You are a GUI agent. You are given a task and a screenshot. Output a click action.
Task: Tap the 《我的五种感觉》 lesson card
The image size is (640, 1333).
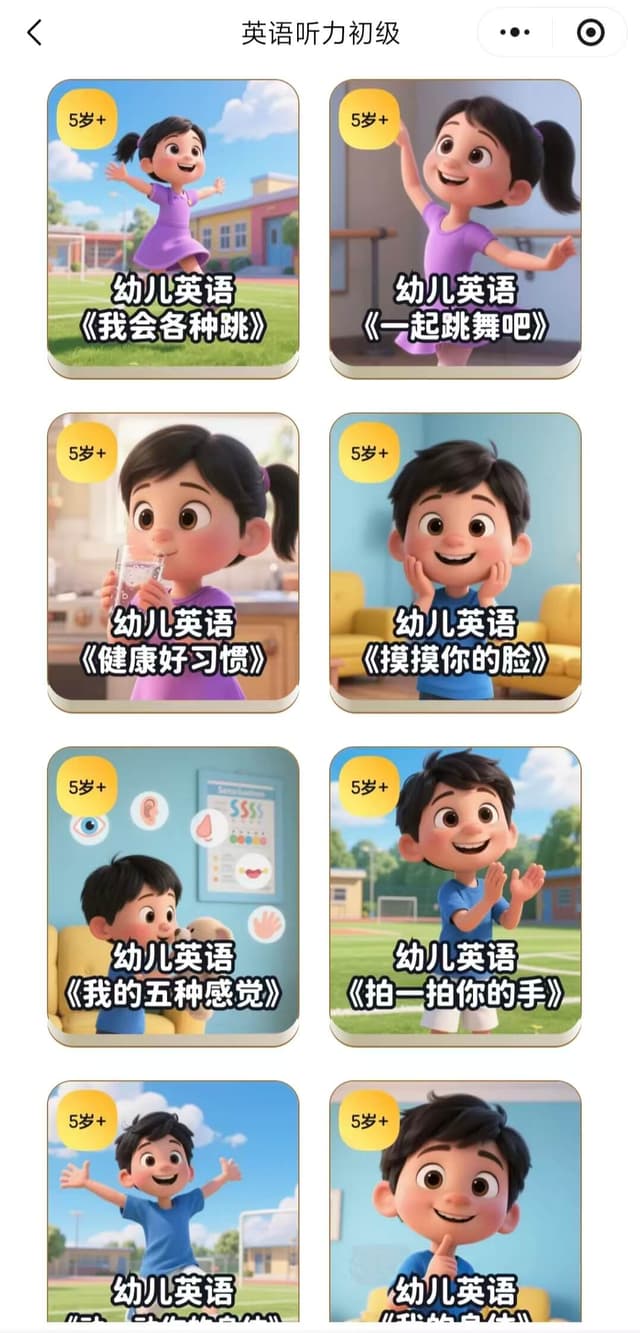click(x=173, y=892)
